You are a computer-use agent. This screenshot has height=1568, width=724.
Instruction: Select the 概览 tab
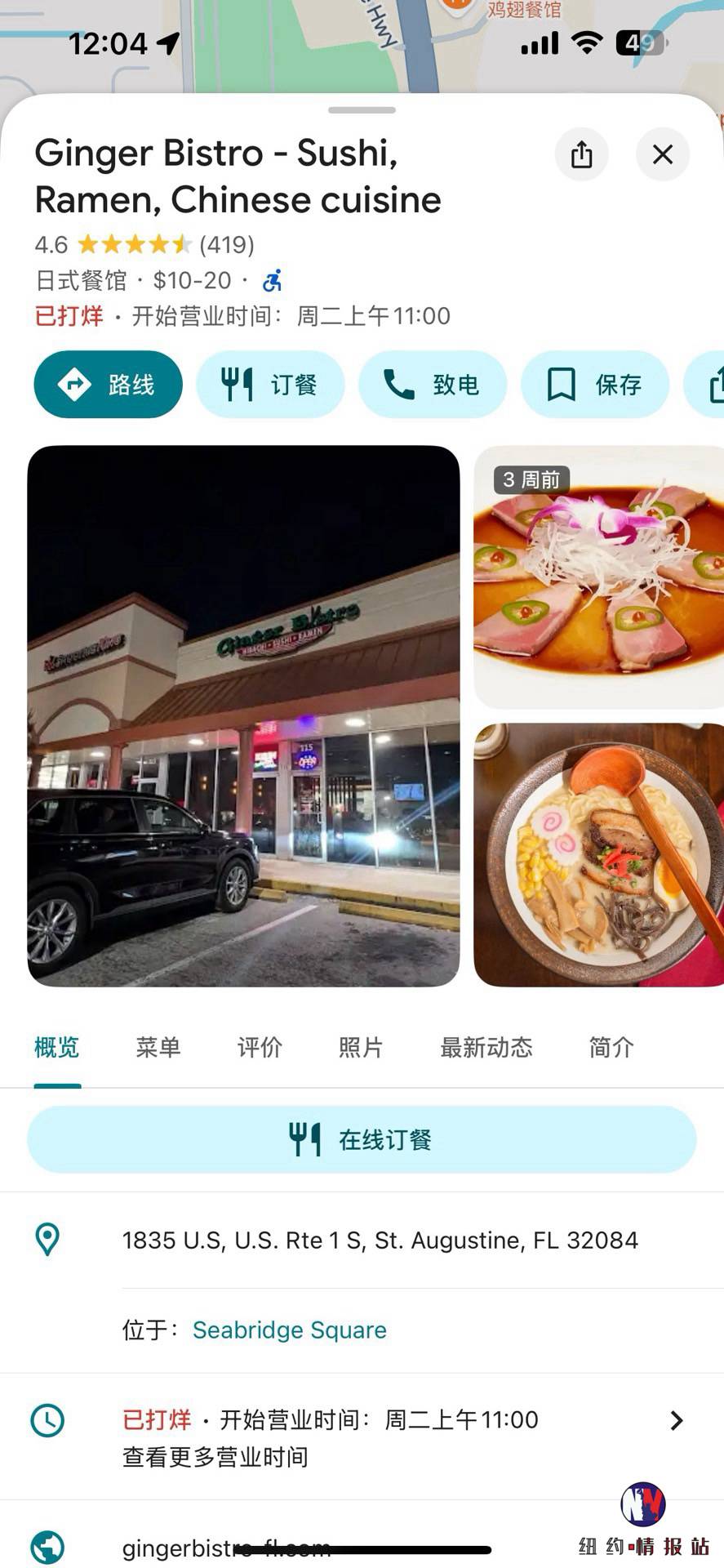[57, 1047]
